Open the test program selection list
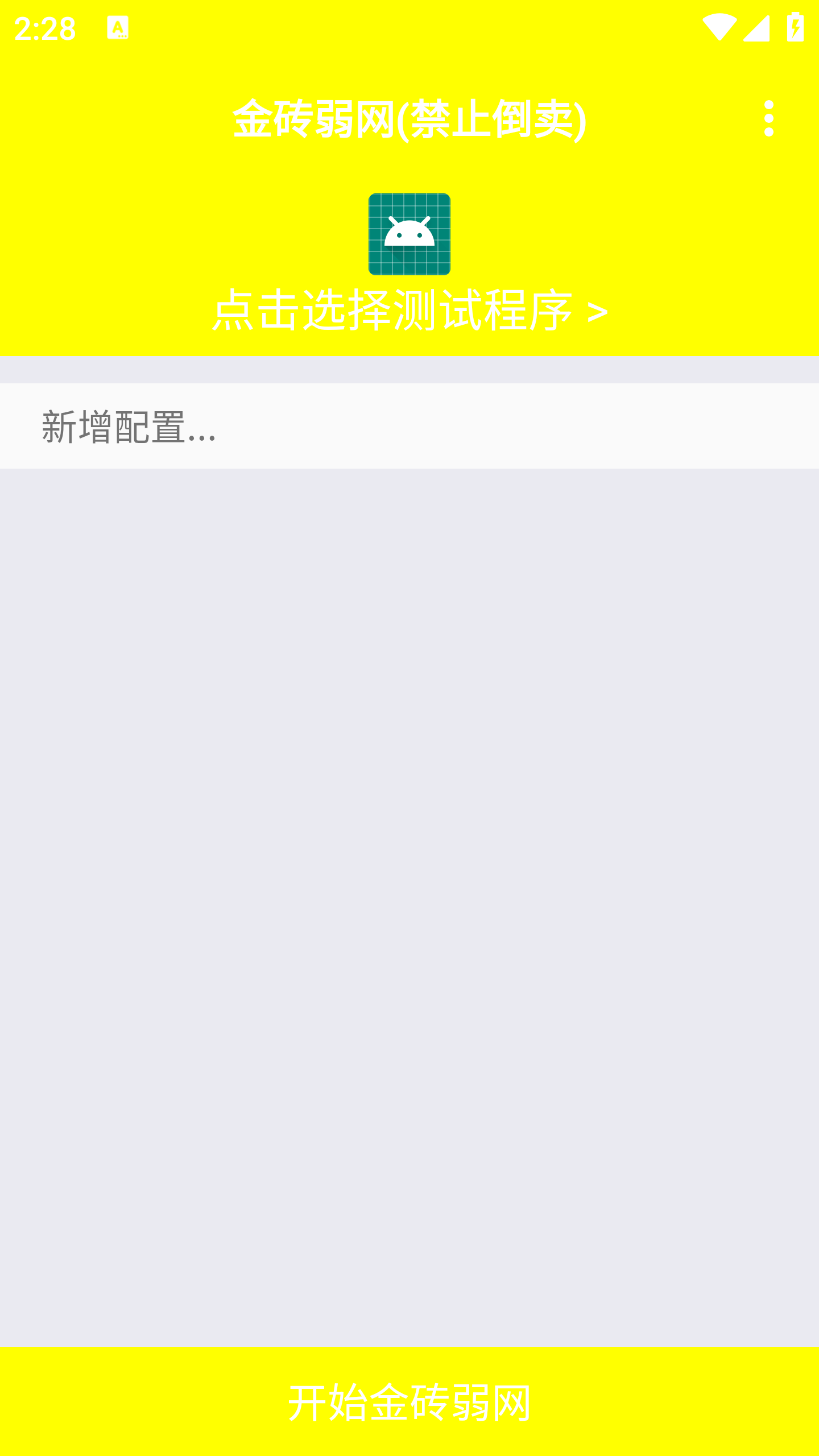Viewport: 819px width, 1456px height. point(409,310)
